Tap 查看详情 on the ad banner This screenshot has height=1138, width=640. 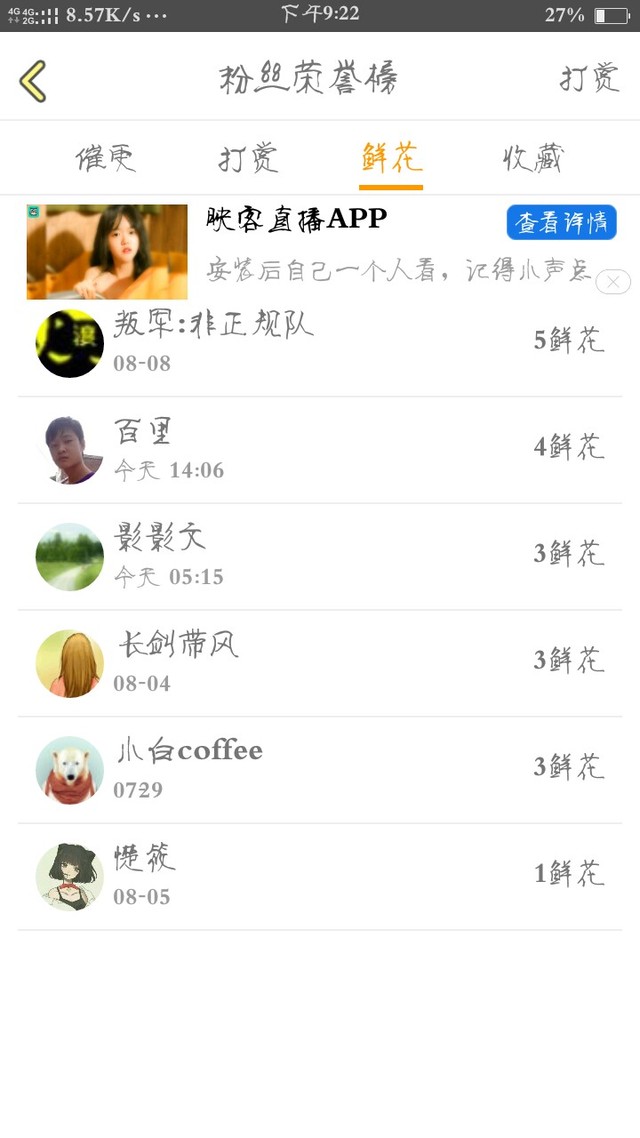tap(561, 222)
